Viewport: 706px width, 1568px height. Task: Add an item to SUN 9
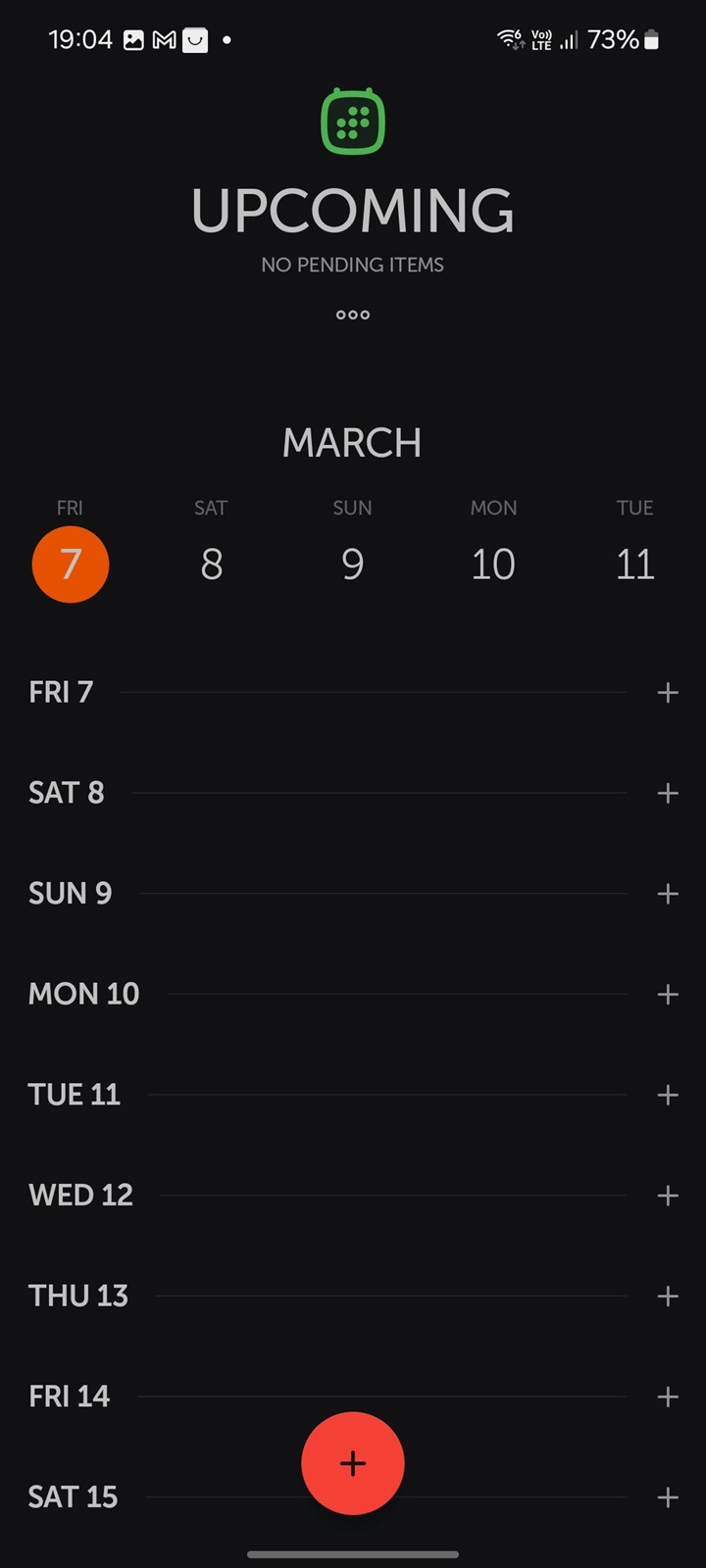click(668, 894)
